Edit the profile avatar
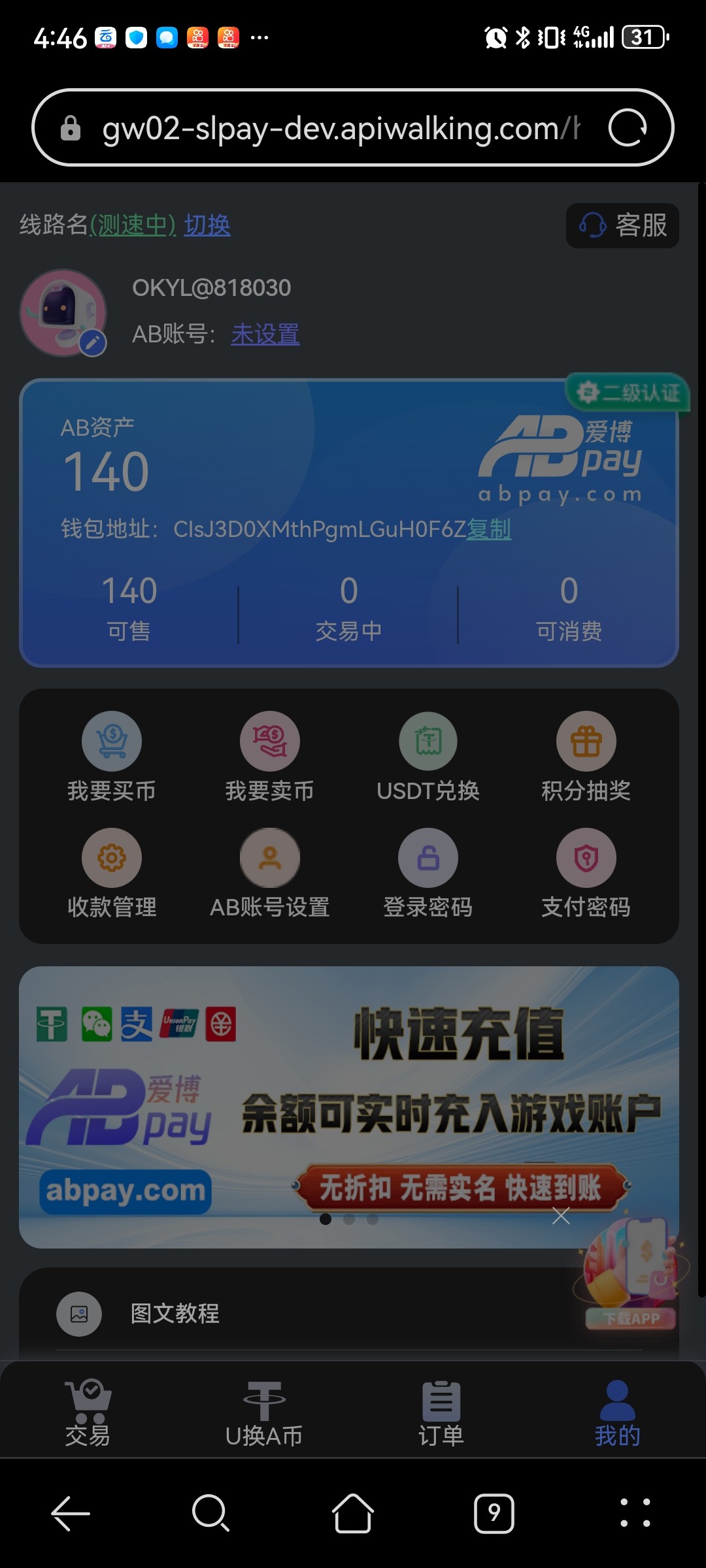 coord(93,342)
